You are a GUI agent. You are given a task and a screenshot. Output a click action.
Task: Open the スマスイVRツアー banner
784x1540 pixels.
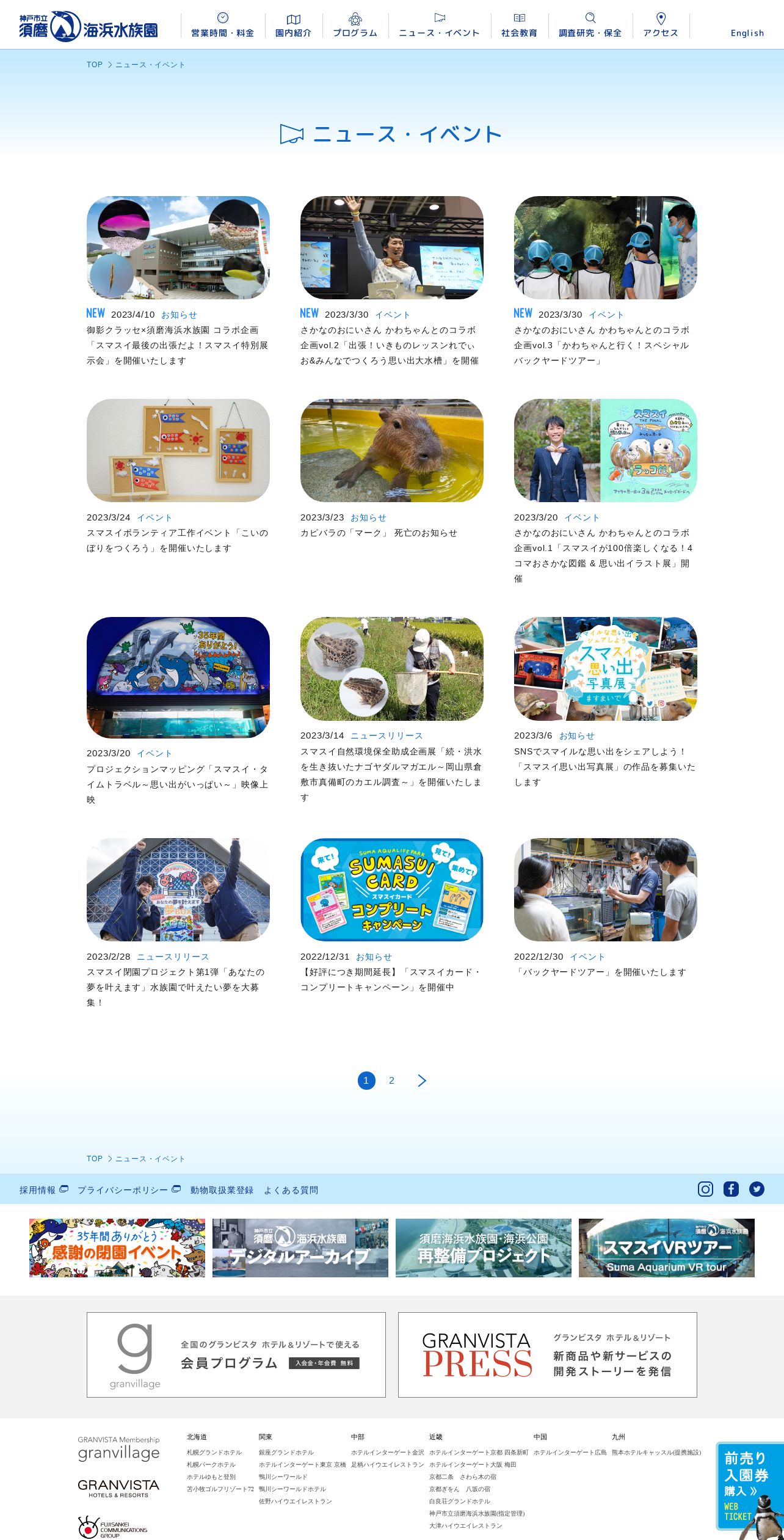click(x=667, y=1248)
